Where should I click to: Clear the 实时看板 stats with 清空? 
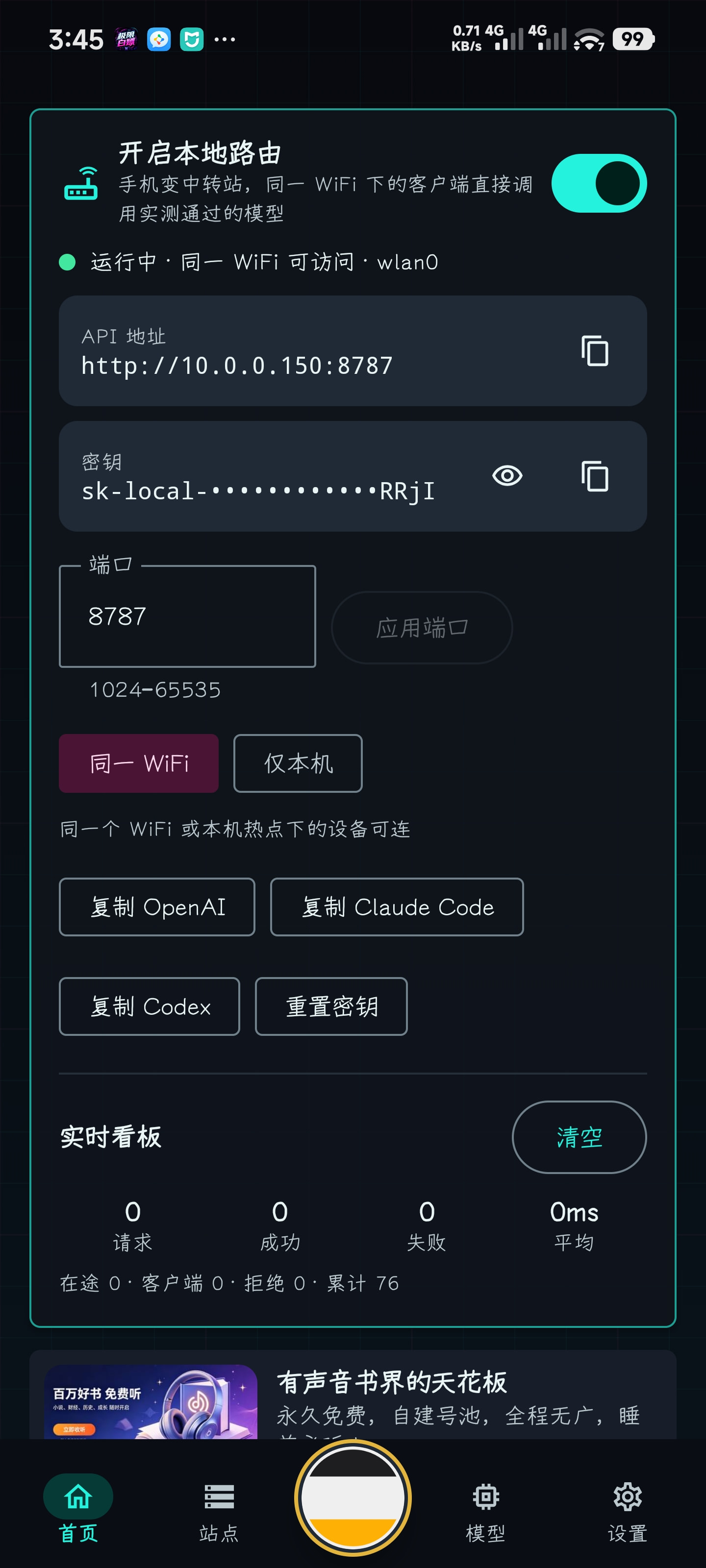pos(580,1137)
